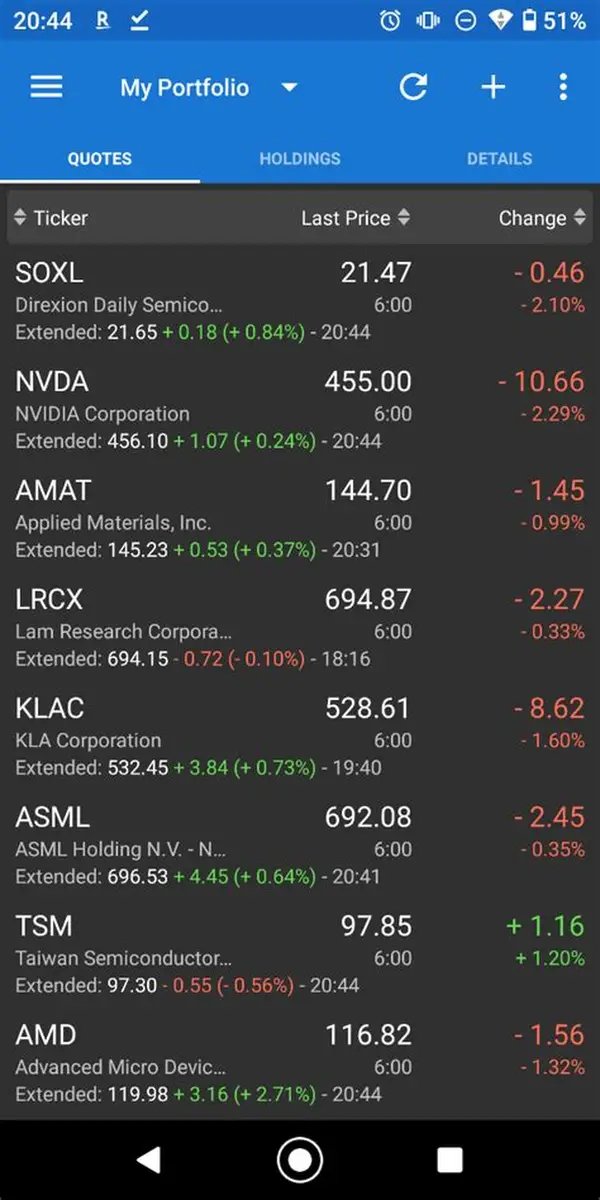View details for AMAT
The image size is (600, 1200).
(300, 519)
